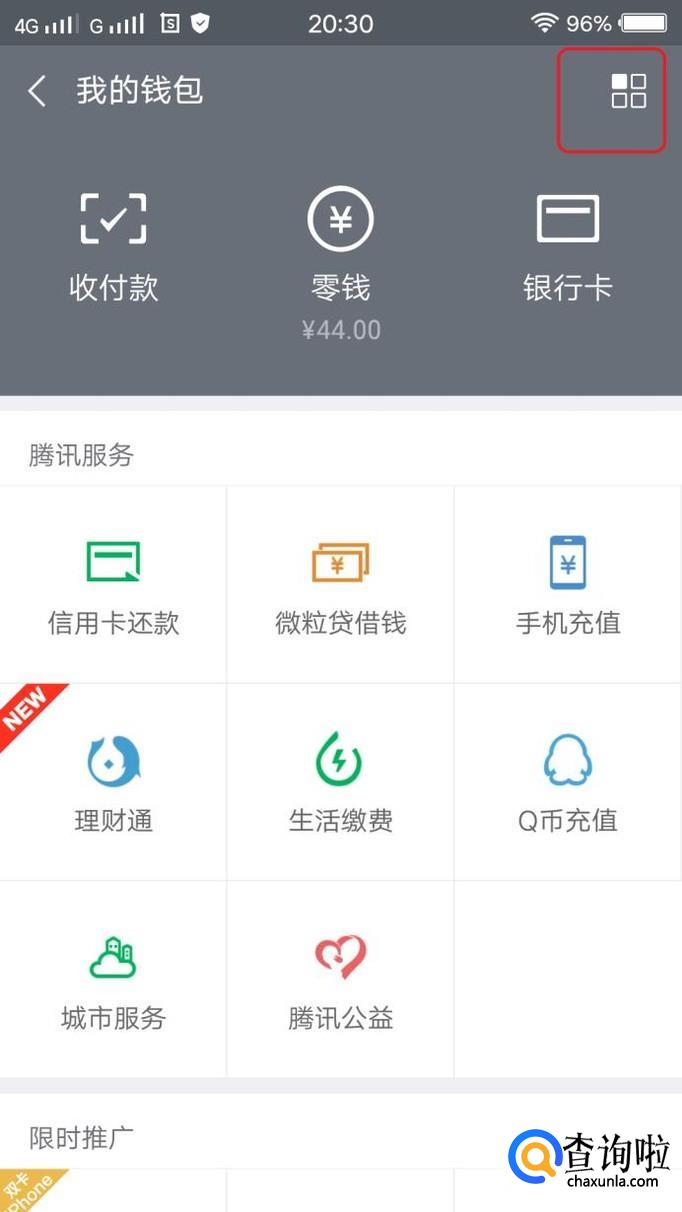The width and height of the screenshot is (682, 1212).
Task: Open the grid menu icon at top right
Action: [628, 91]
